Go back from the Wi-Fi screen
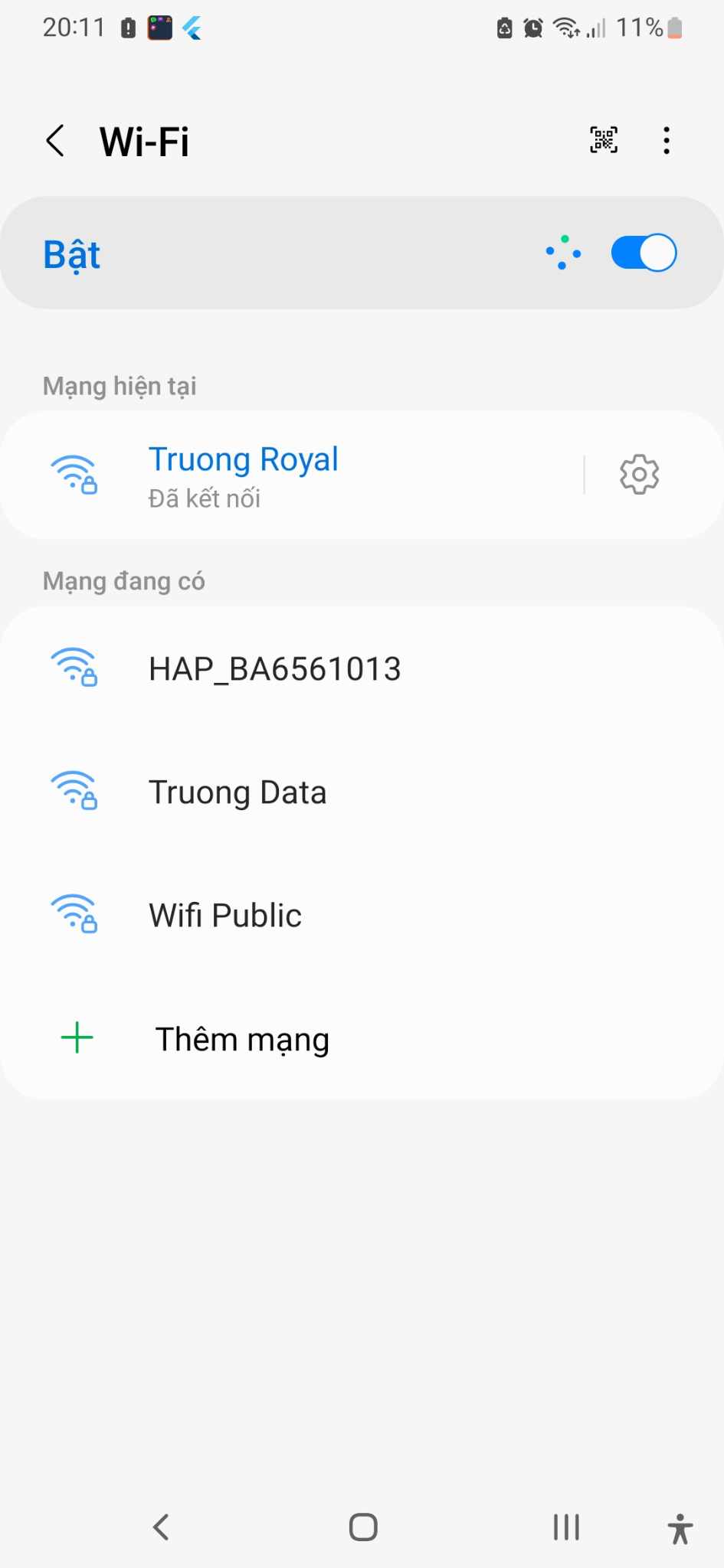724x1568 pixels. click(55, 141)
